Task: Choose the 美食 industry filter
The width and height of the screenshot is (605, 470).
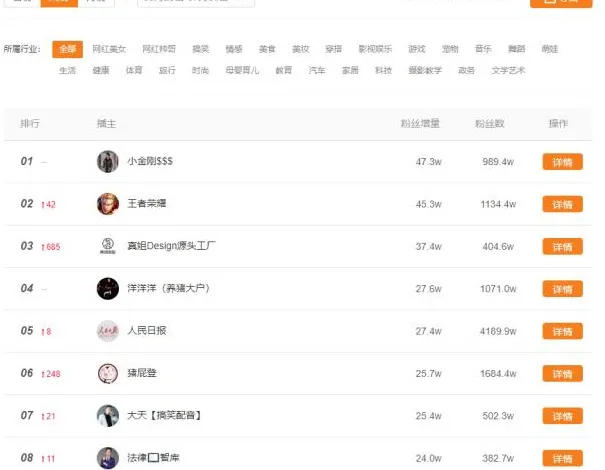Action: click(x=267, y=49)
